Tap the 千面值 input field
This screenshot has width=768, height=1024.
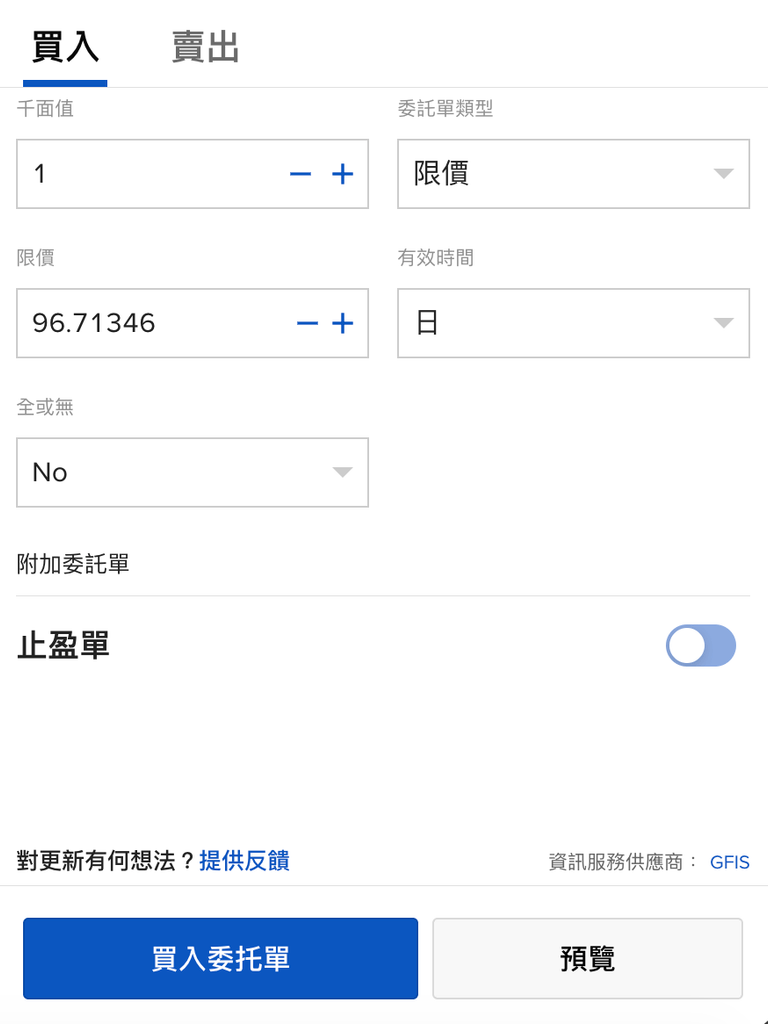(x=150, y=174)
